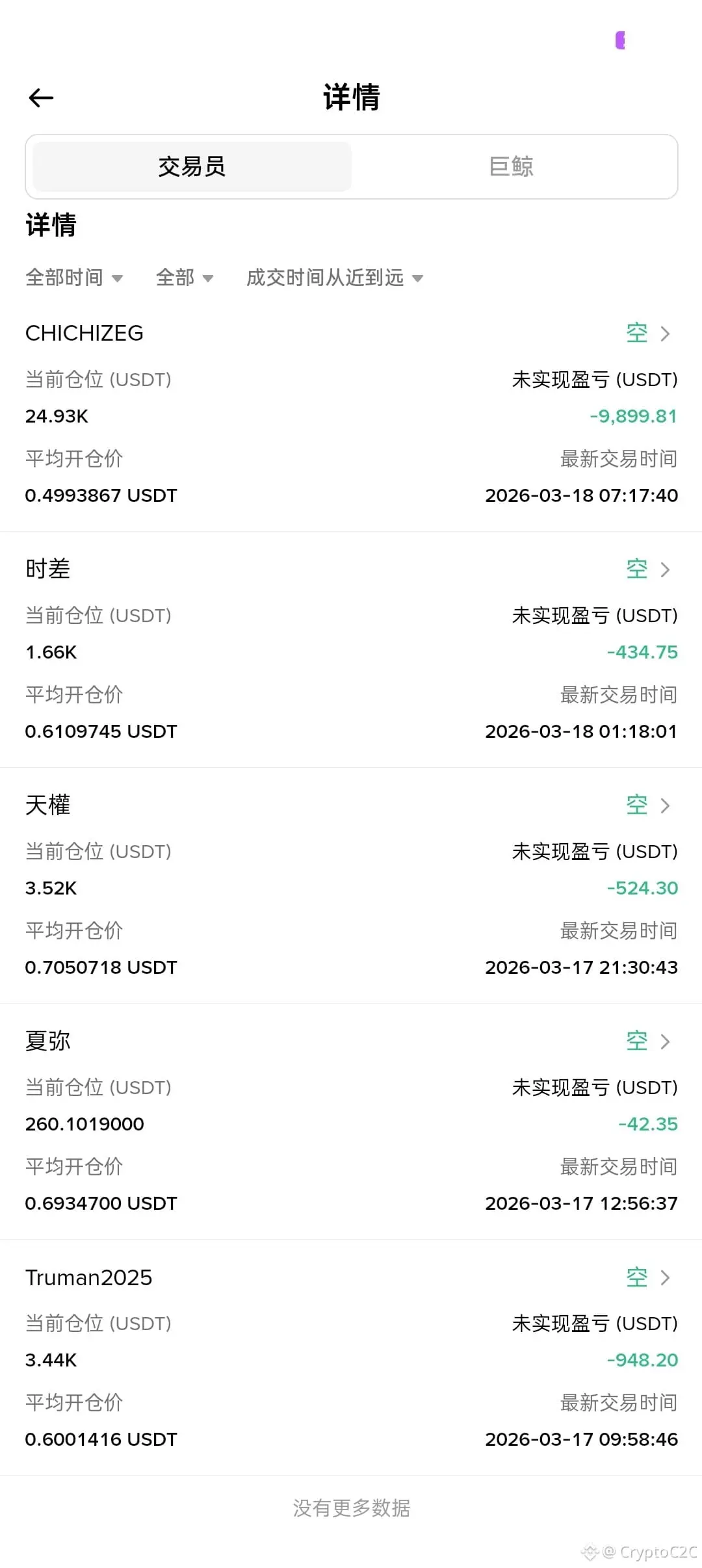Open the 成交时间从近到远 sort dropdown
This screenshot has width=702, height=1568.
(x=335, y=278)
